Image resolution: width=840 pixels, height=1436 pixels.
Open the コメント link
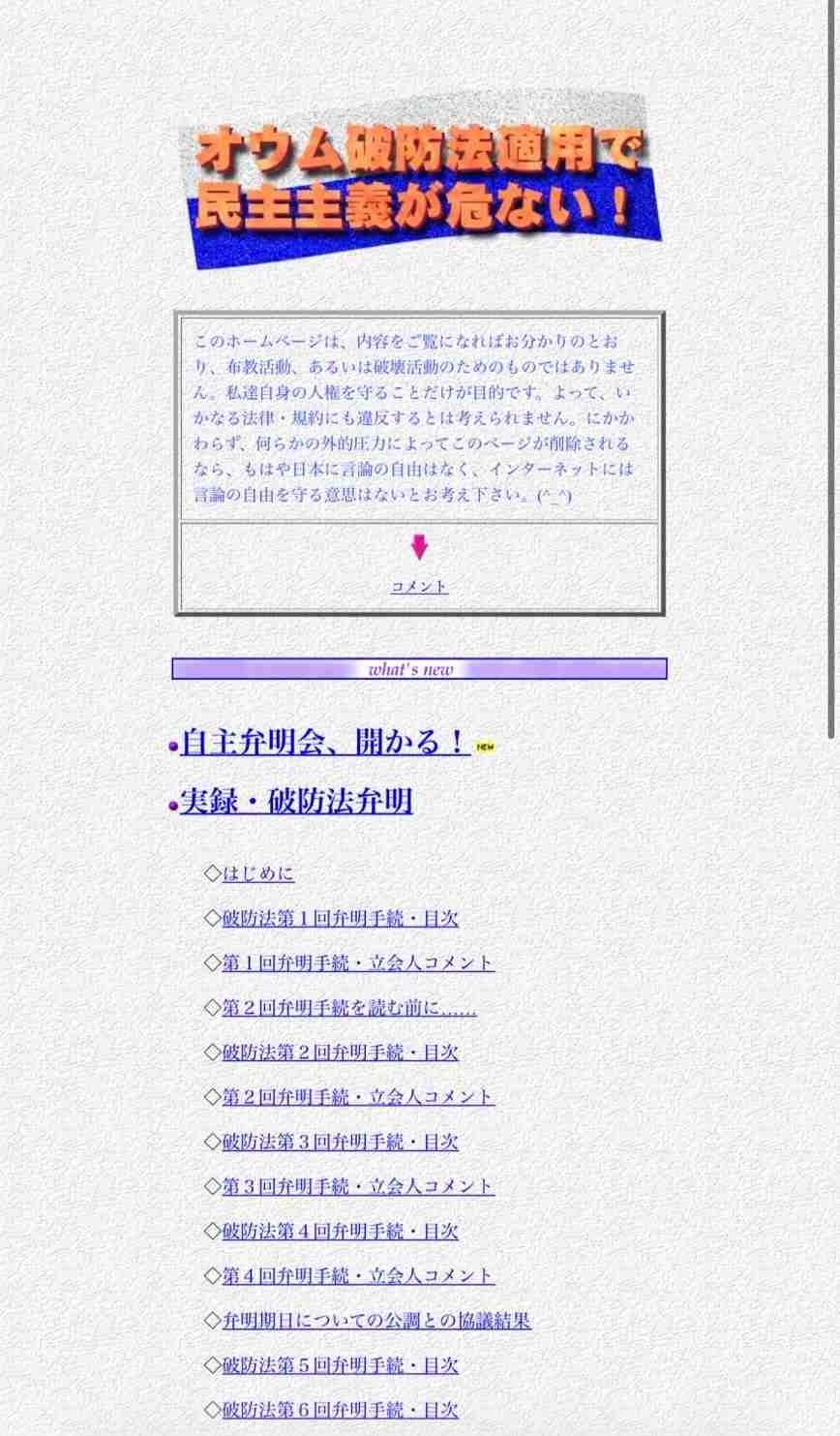click(419, 586)
